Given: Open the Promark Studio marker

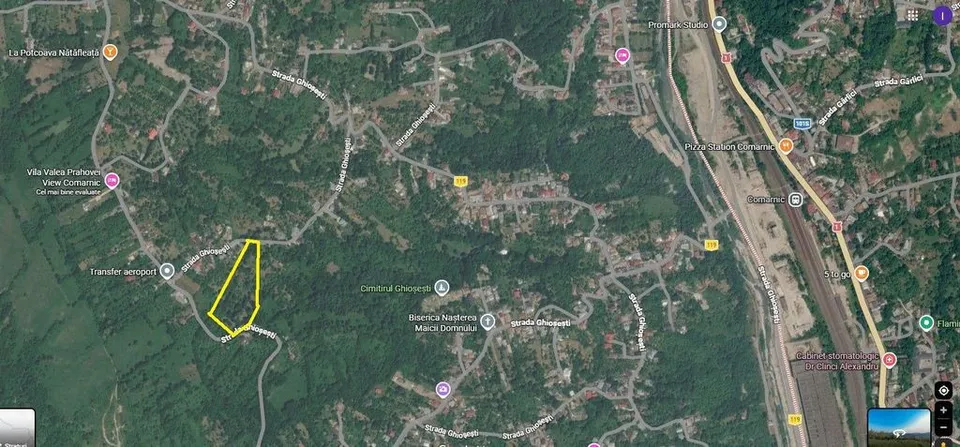Looking at the screenshot, I should [x=719, y=24].
